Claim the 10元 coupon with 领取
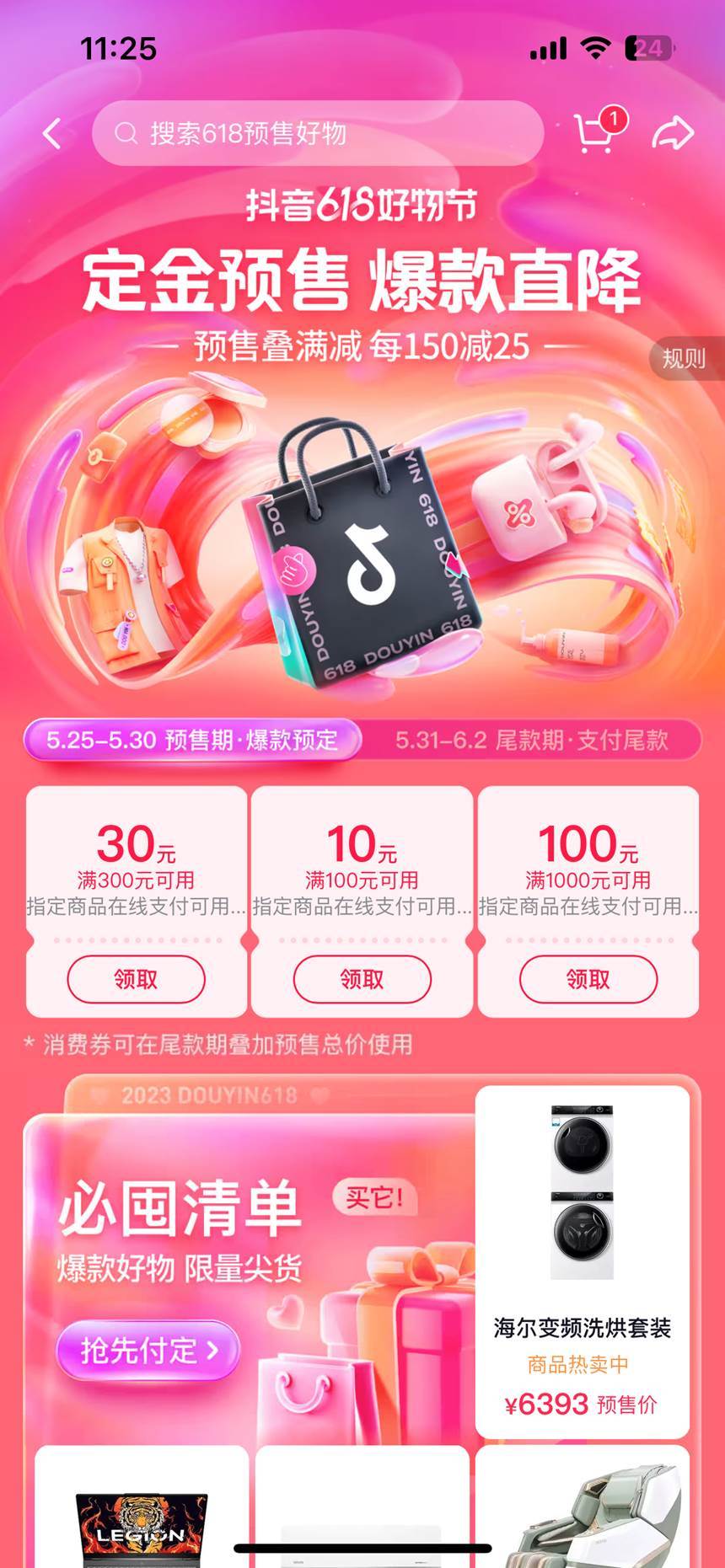 [x=362, y=979]
